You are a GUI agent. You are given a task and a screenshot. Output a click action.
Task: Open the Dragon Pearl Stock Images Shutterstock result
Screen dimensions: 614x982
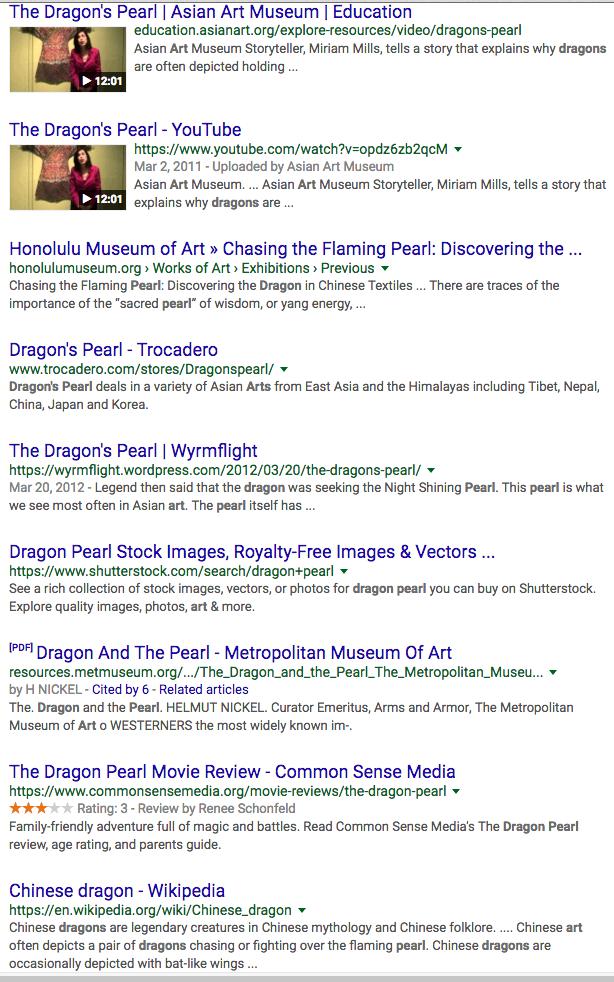[x=252, y=552]
